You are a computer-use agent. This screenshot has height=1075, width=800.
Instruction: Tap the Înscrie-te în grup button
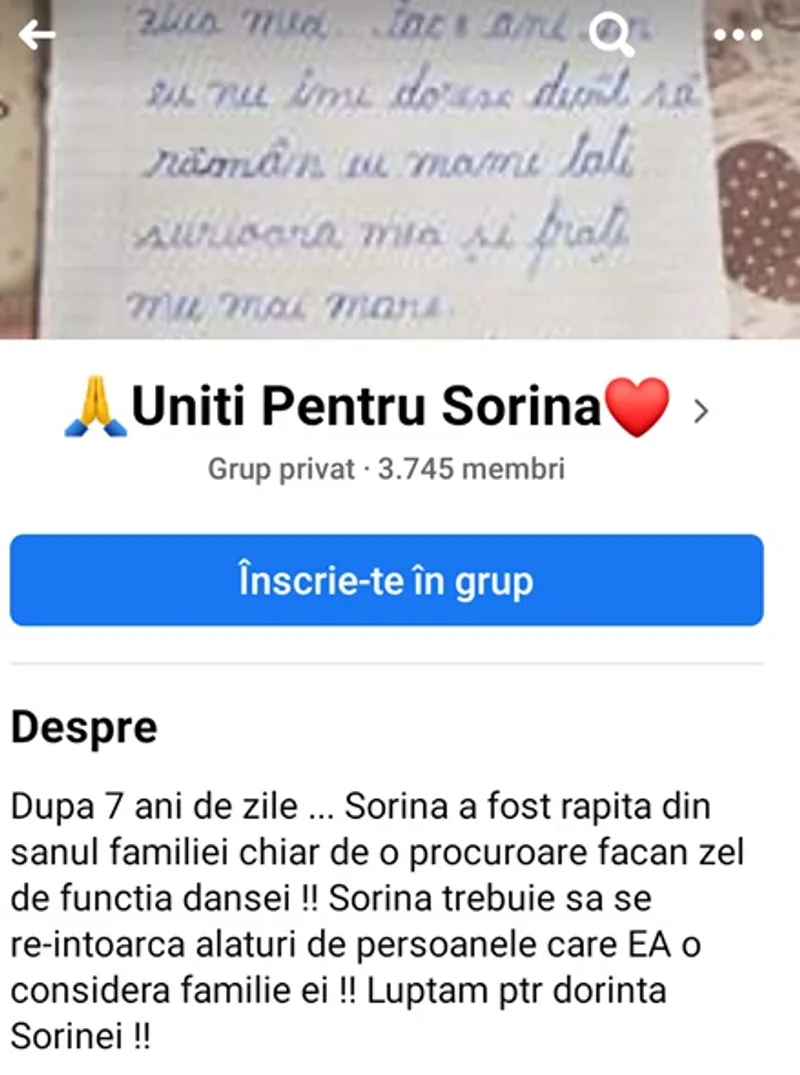386,581
